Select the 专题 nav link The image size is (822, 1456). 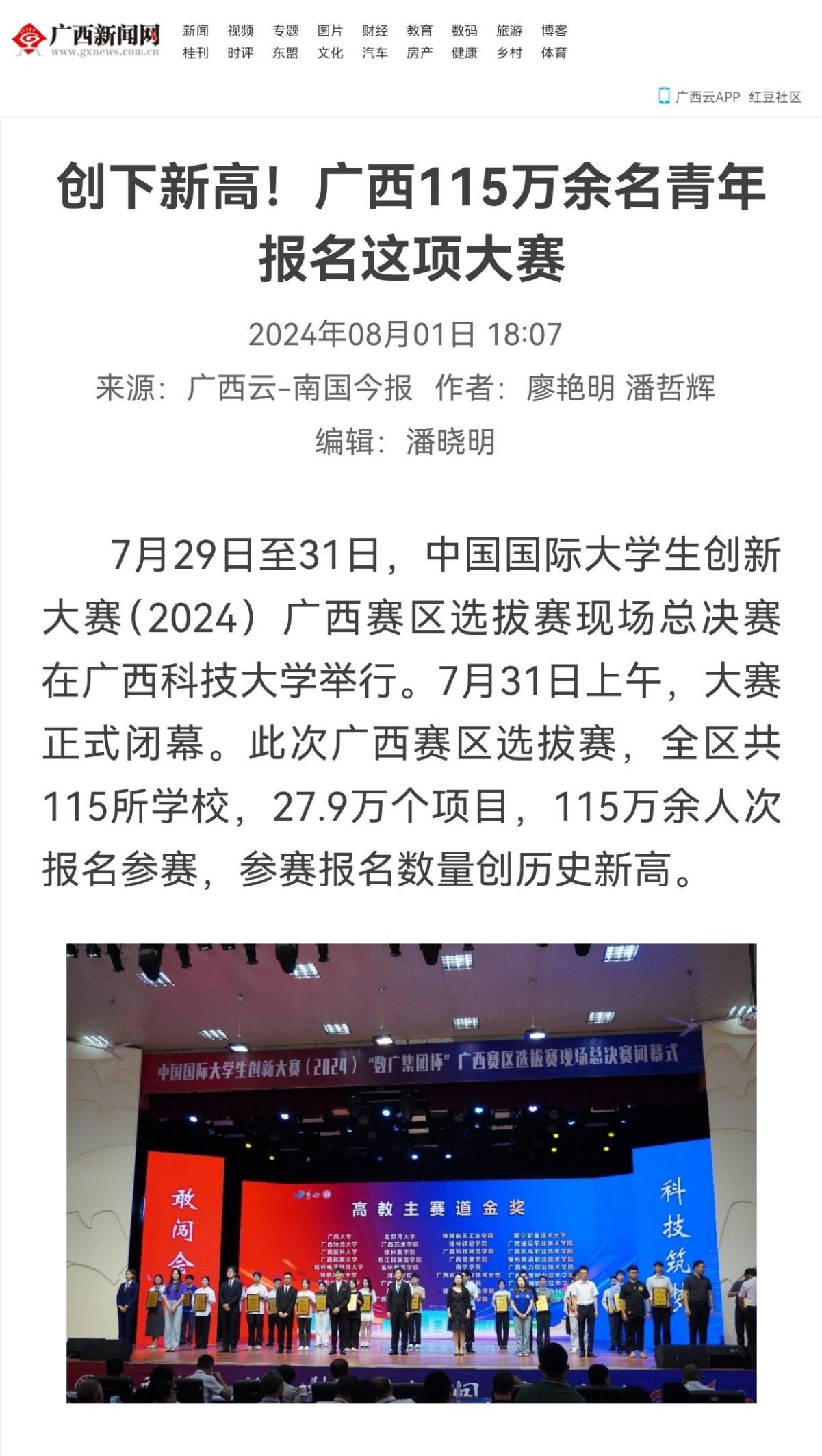[x=285, y=31]
